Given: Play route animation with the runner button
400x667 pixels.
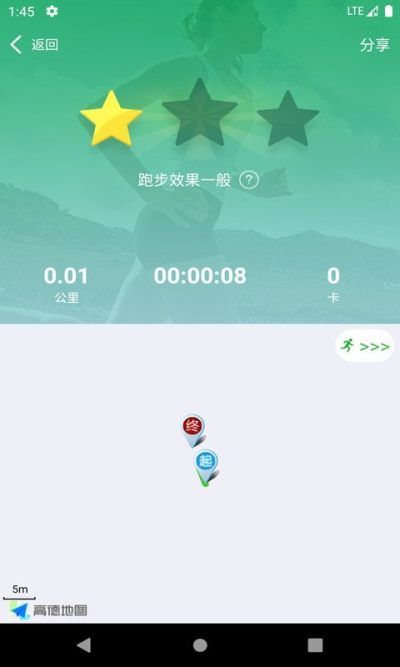Looking at the screenshot, I should pyautogui.click(x=365, y=346).
